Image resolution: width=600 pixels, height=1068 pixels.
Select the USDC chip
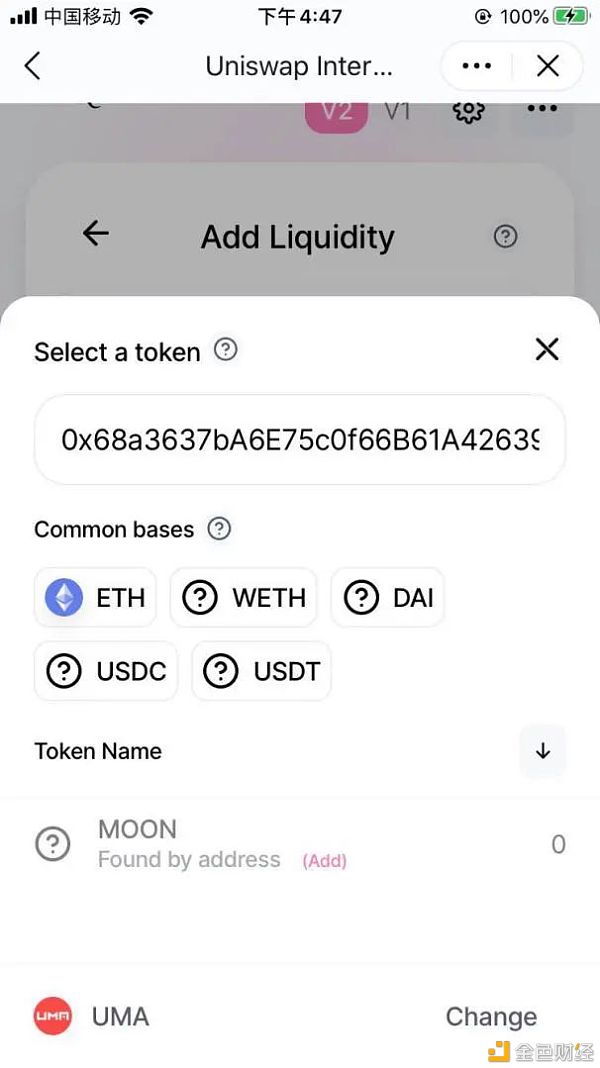click(x=106, y=671)
